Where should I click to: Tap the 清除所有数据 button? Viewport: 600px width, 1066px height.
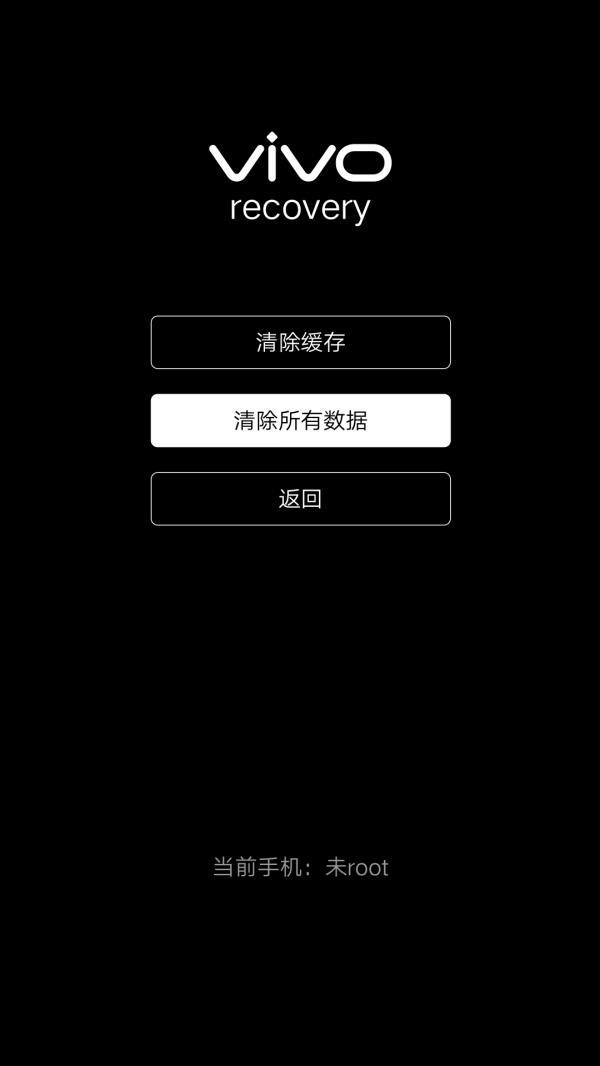300,420
